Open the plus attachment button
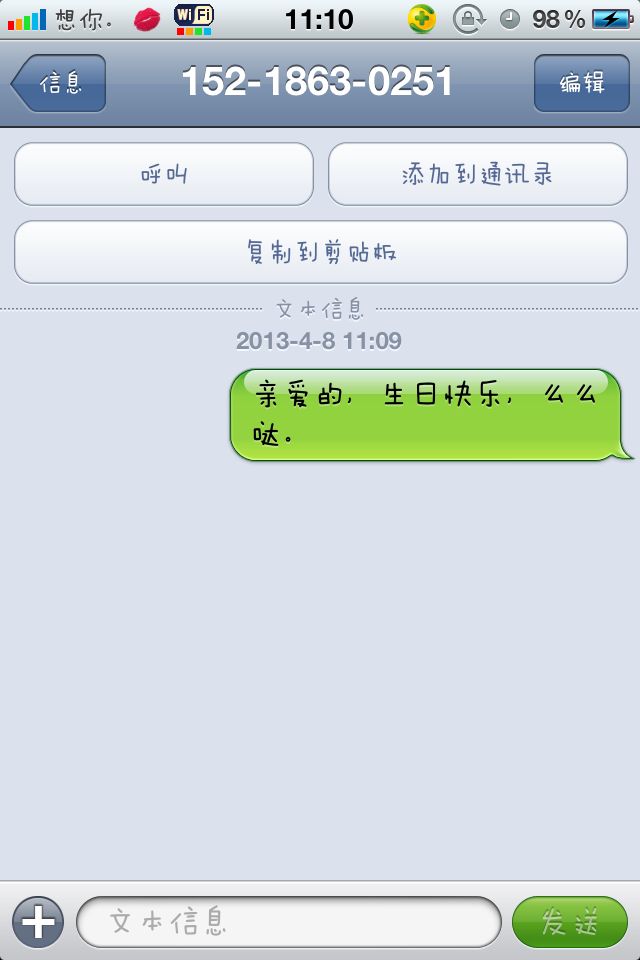 (38, 921)
